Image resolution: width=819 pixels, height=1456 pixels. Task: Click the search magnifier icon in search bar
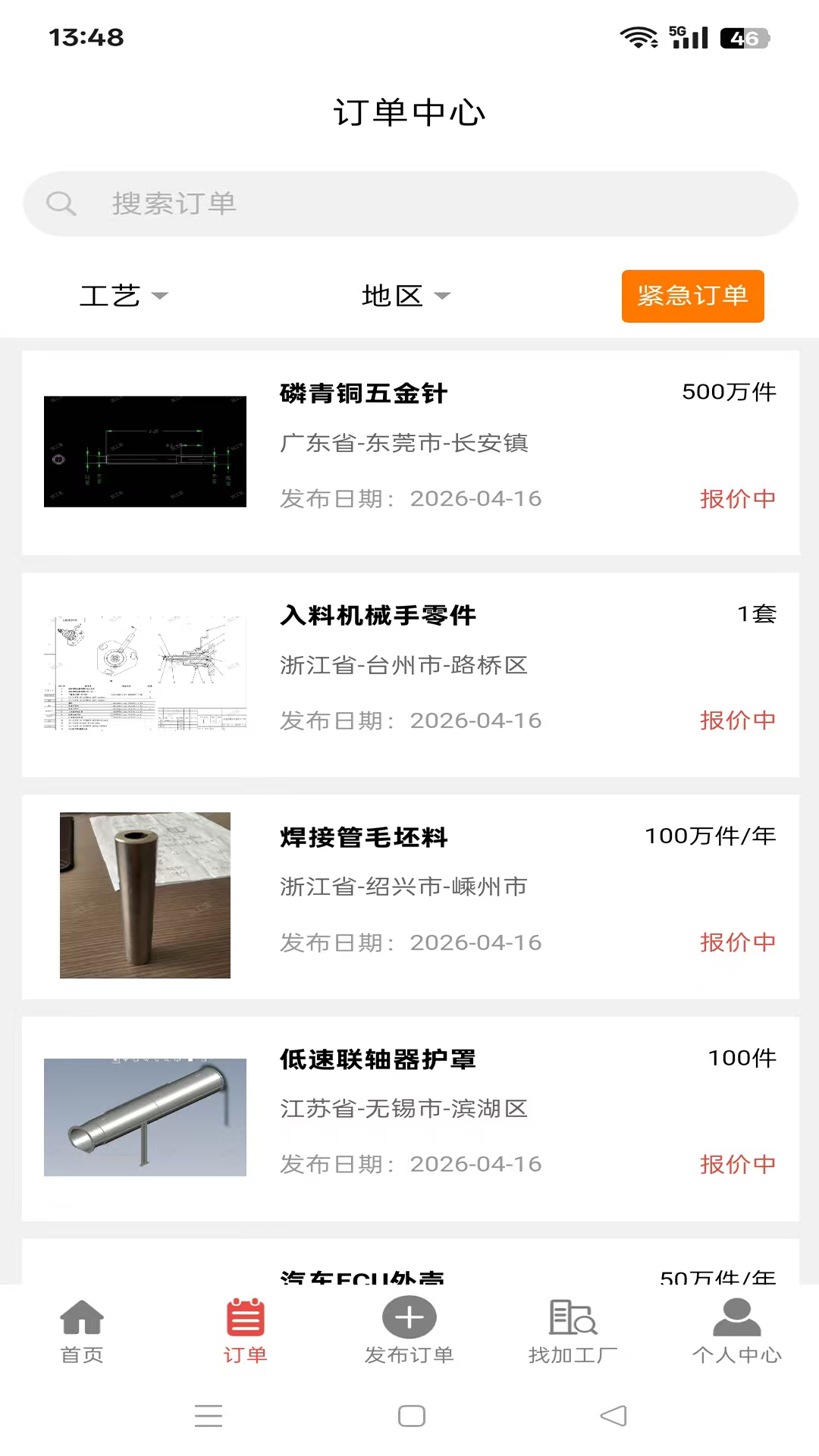tap(62, 203)
